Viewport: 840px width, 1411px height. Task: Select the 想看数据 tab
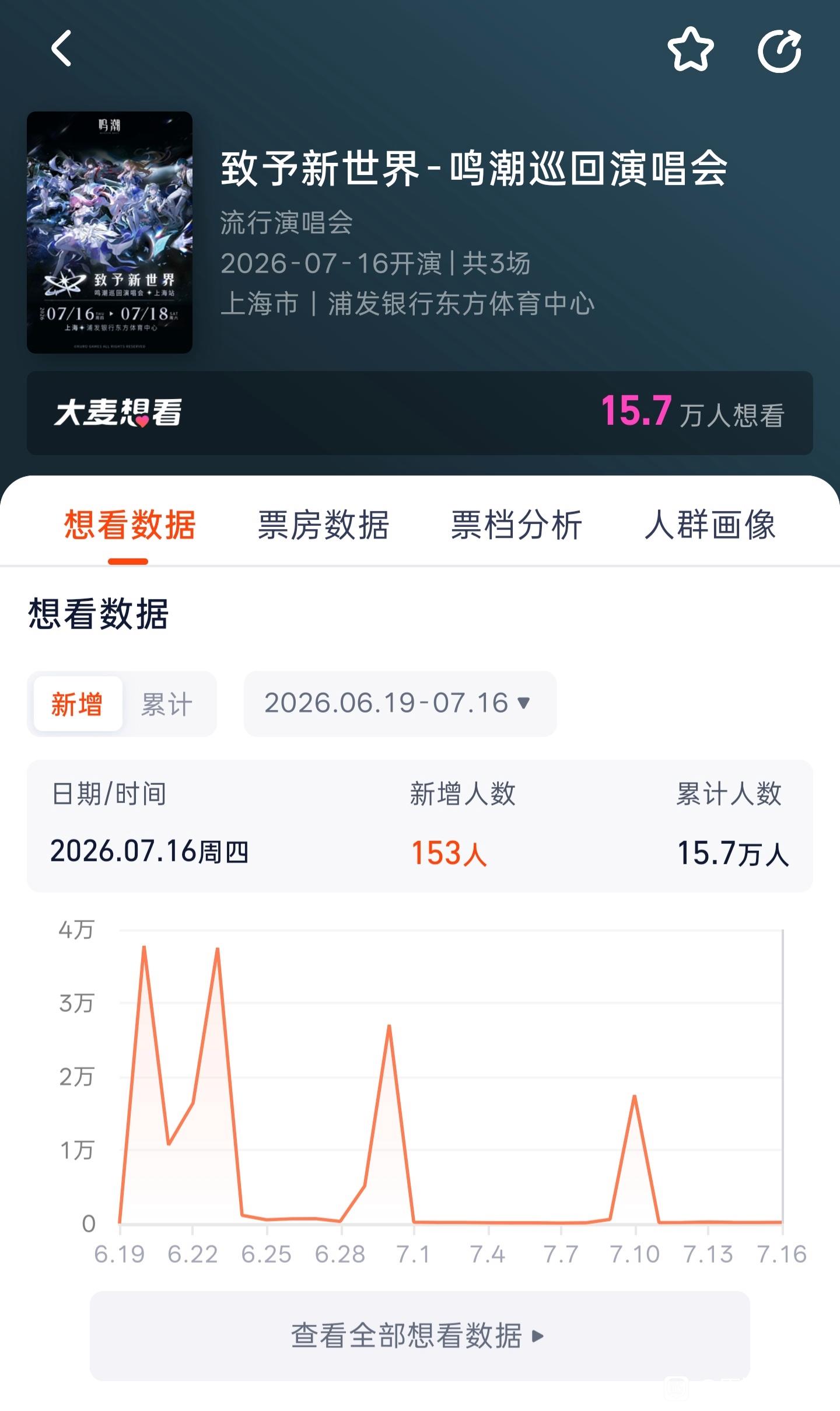pos(129,524)
